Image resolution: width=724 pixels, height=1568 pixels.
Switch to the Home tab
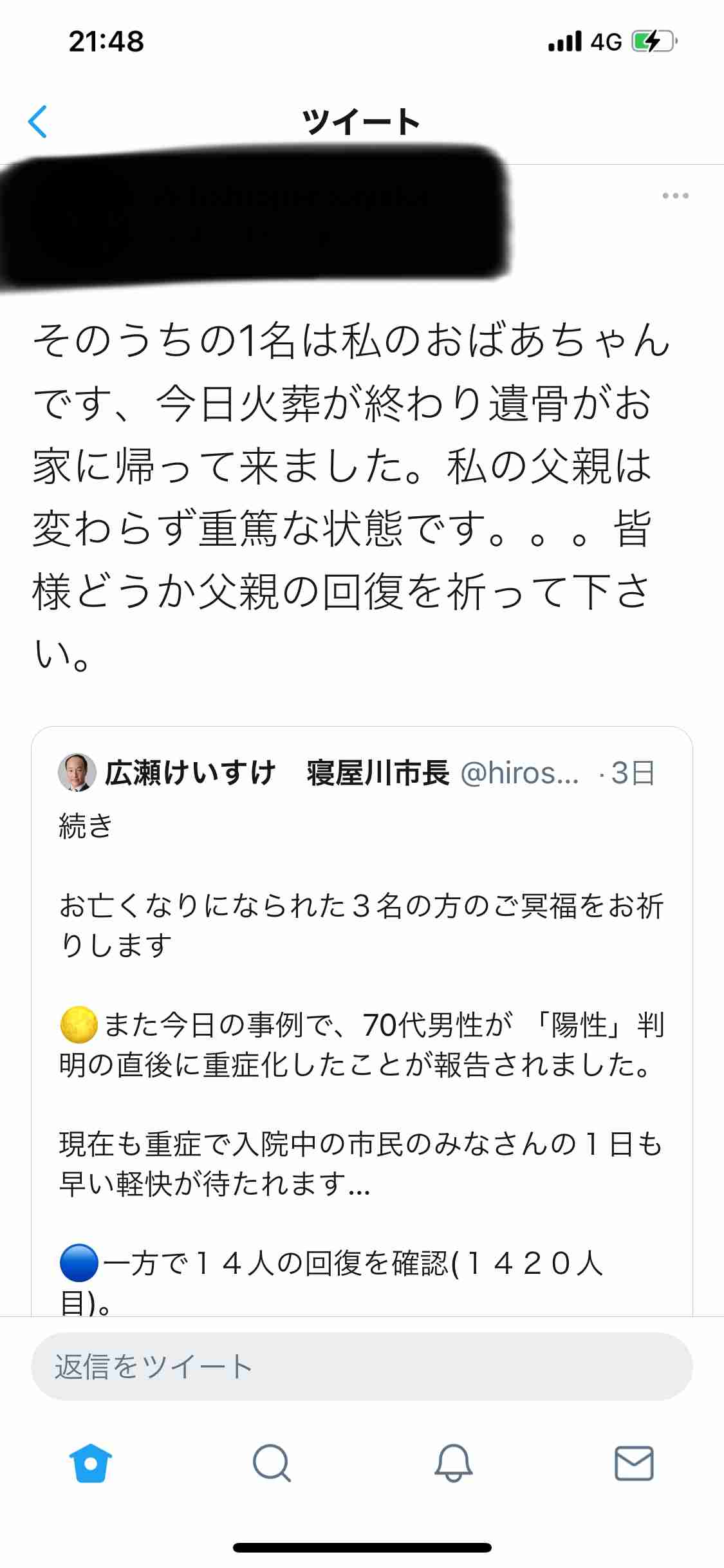click(x=91, y=1463)
